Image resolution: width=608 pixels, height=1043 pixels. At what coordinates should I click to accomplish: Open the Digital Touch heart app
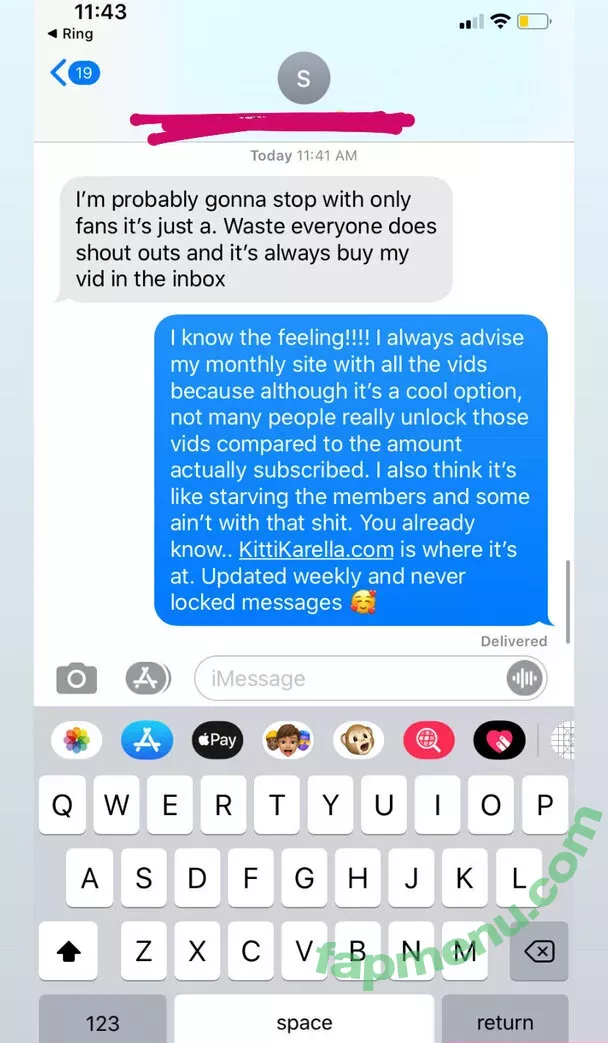499,740
